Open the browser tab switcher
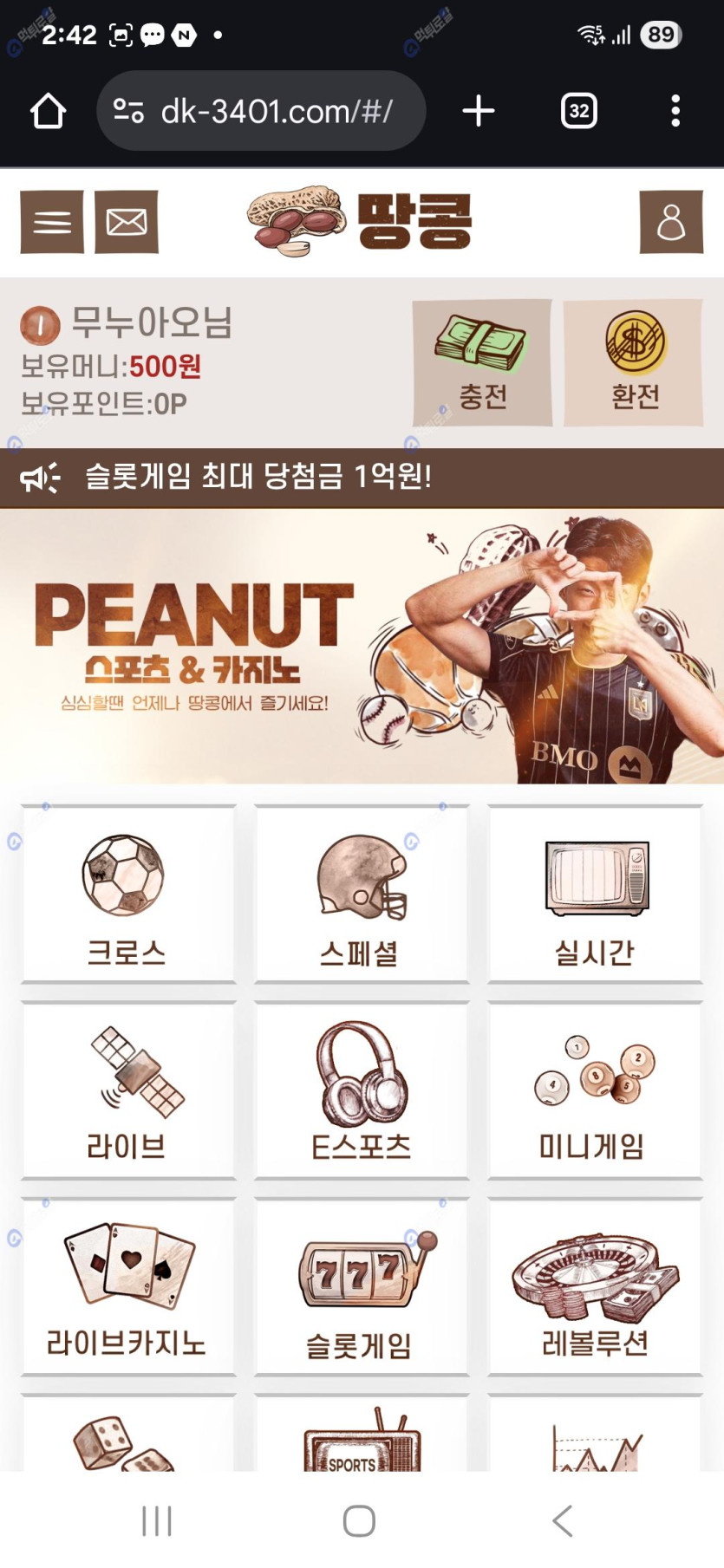Viewport: 724px width, 1568px height. tap(578, 111)
